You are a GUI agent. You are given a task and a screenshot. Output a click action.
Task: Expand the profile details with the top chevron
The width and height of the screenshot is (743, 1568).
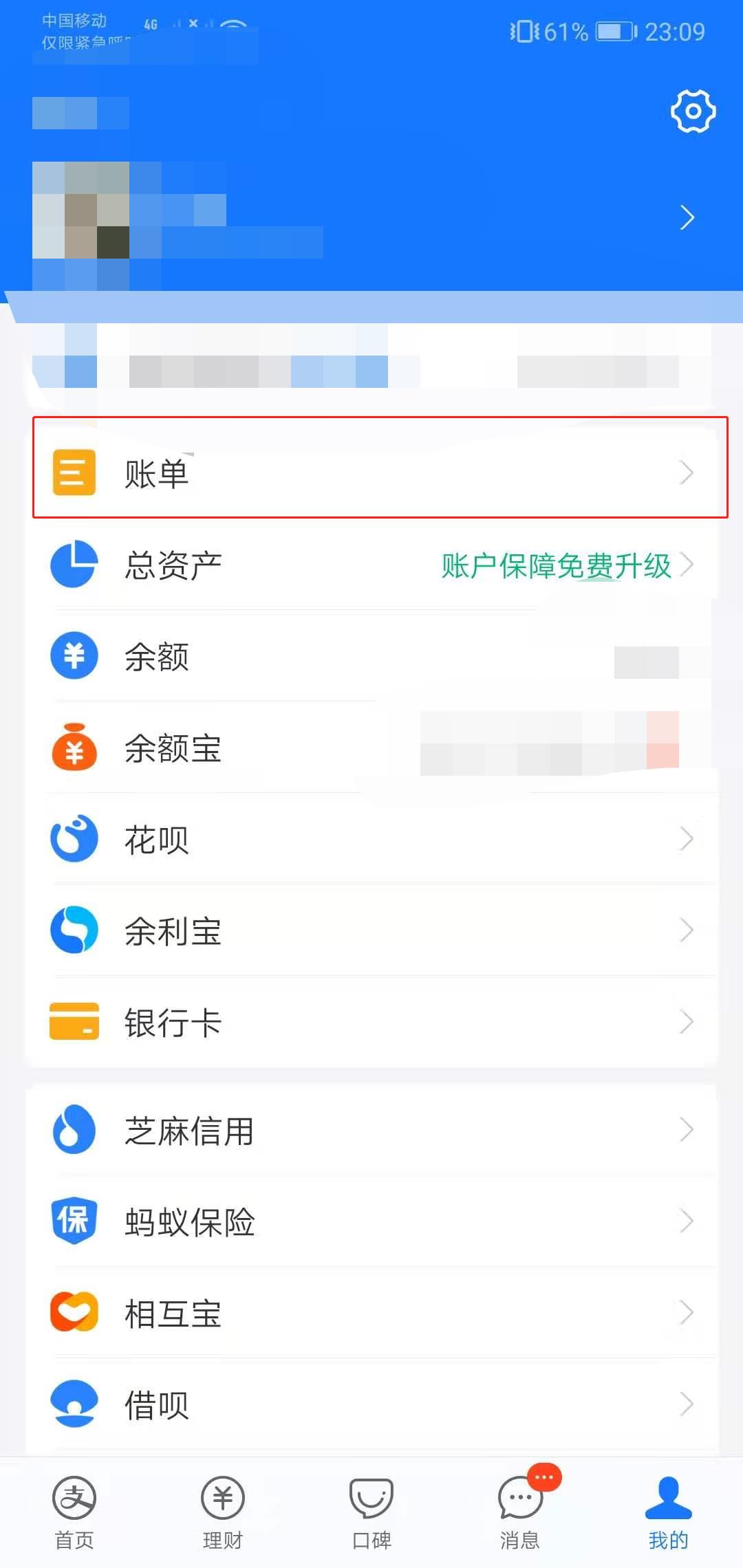pyautogui.click(x=687, y=217)
